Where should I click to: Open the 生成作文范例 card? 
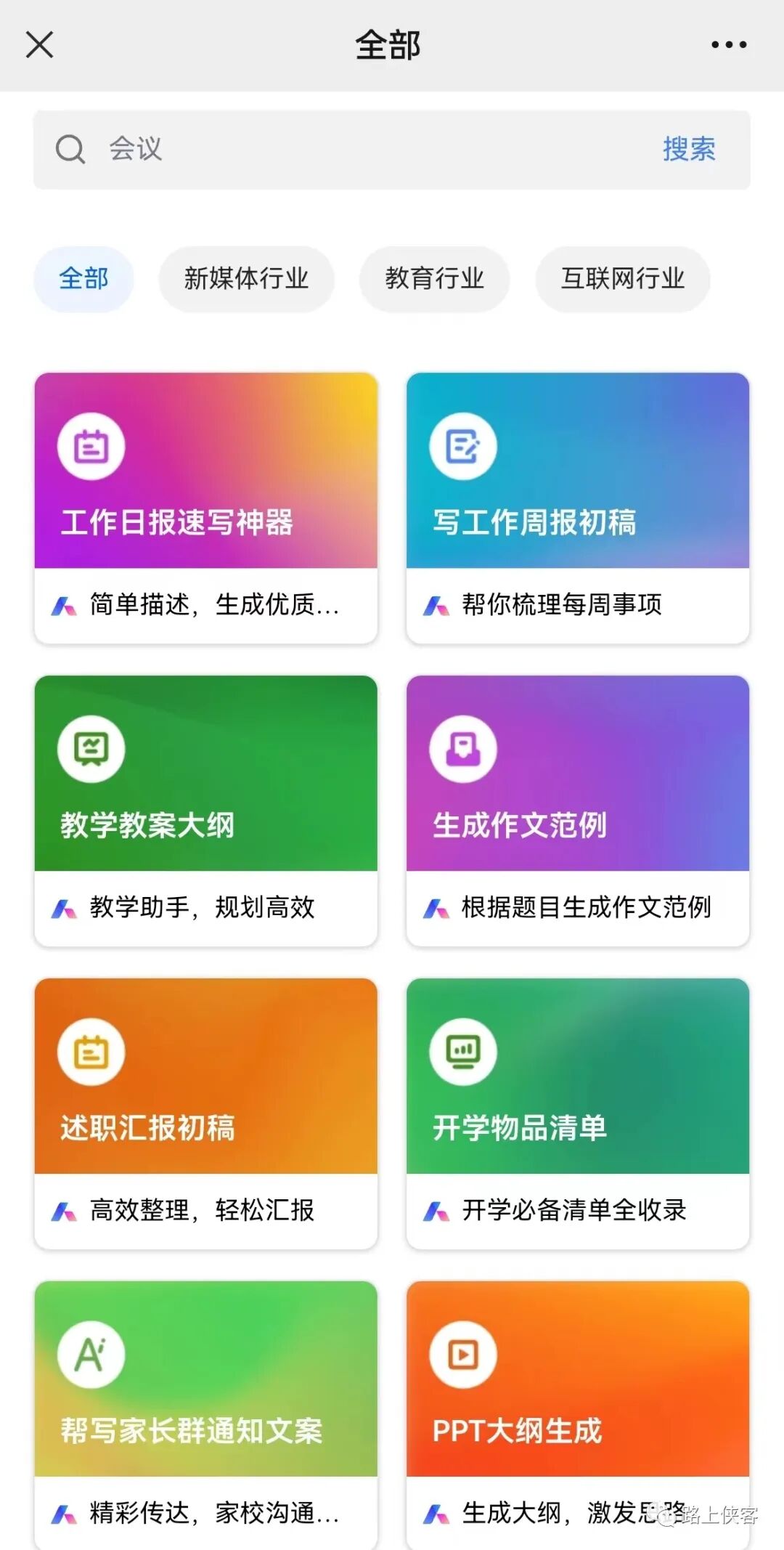click(x=577, y=810)
